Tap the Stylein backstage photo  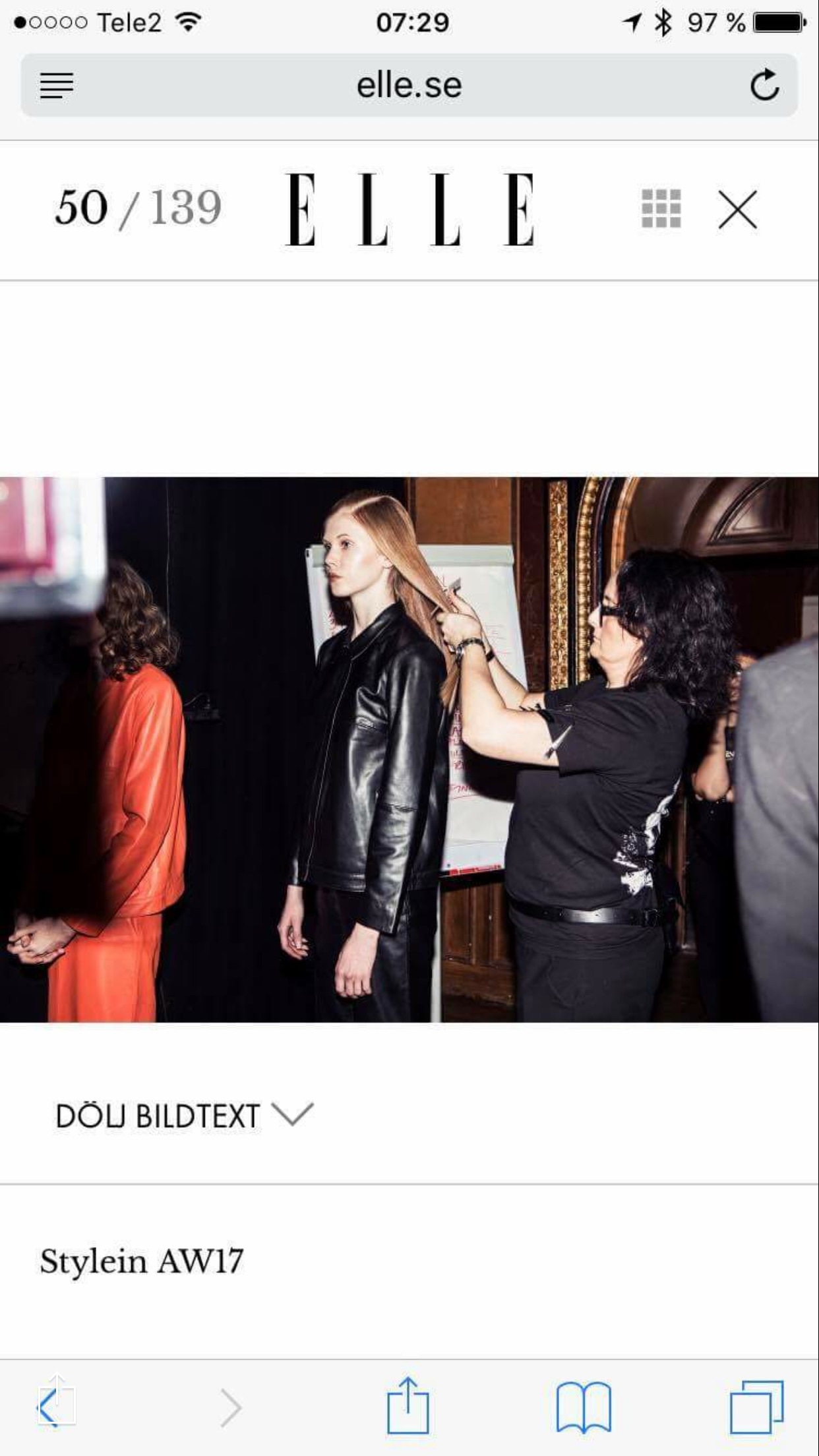tap(409, 749)
